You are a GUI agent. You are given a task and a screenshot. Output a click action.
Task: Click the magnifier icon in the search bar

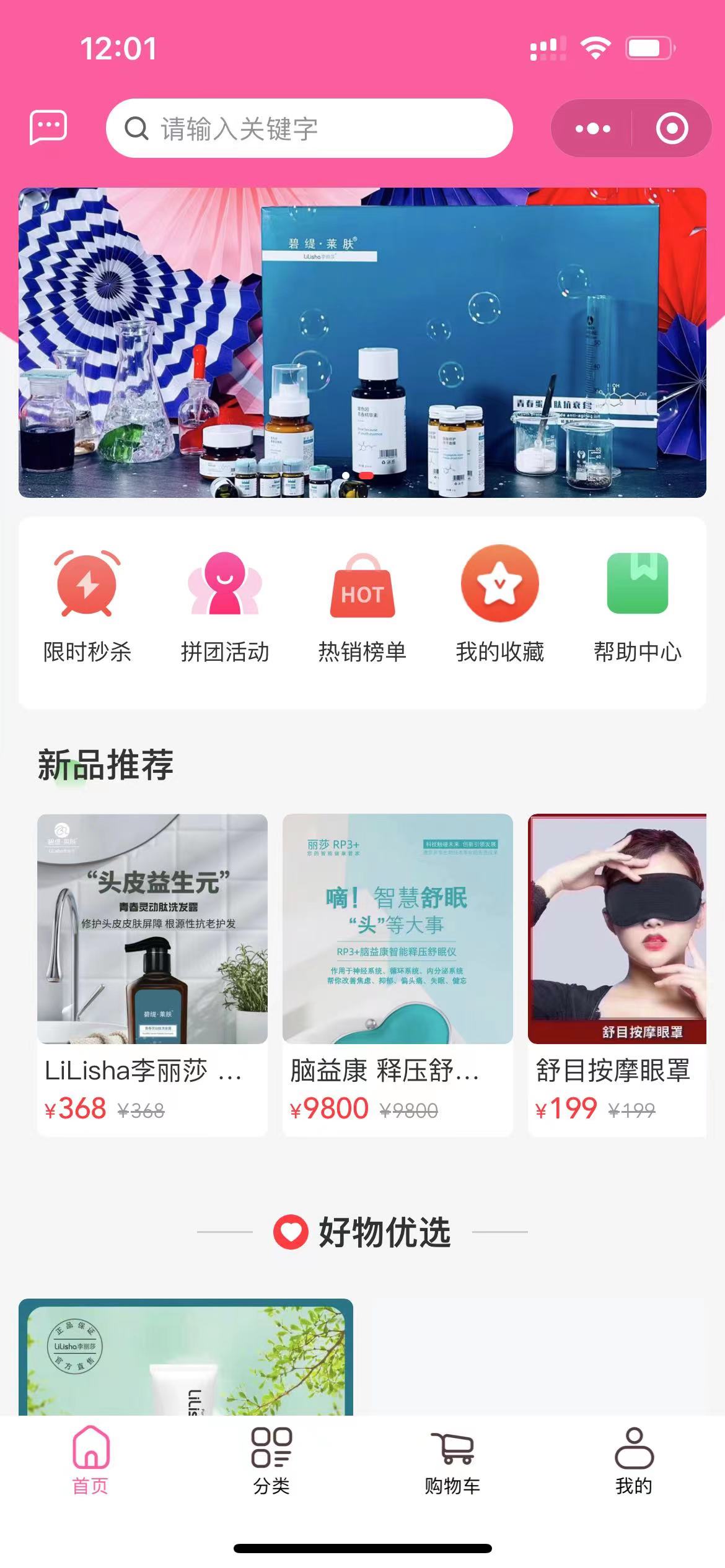(137, 129)
